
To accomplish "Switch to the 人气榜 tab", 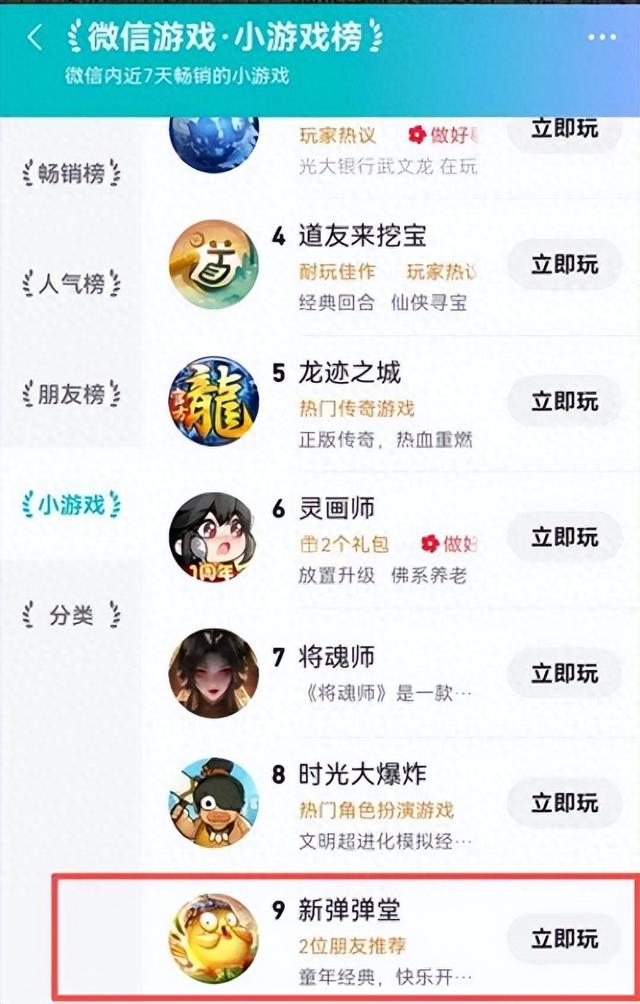I will click(x=71, y=284).
